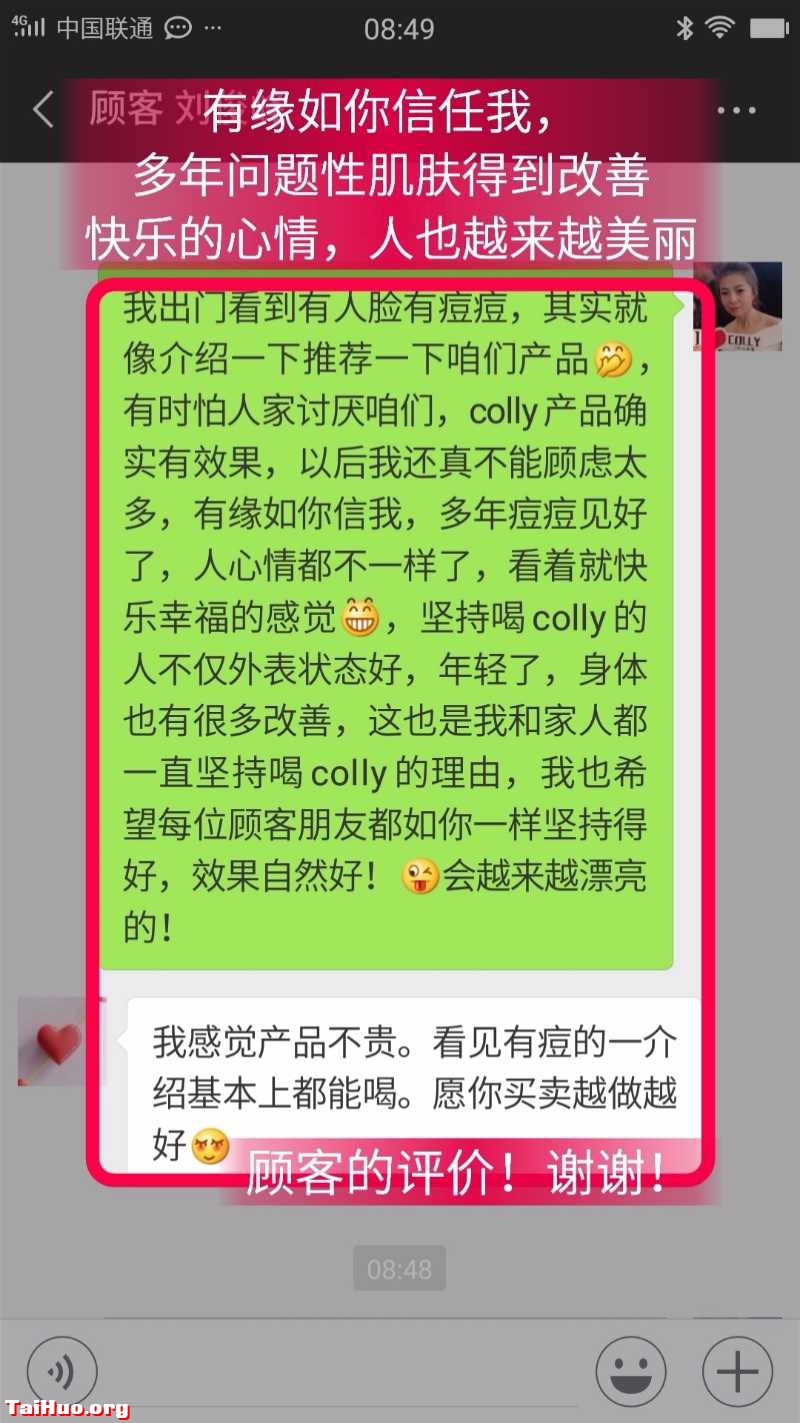Open the chat's overflow menu

pos(736,110)
